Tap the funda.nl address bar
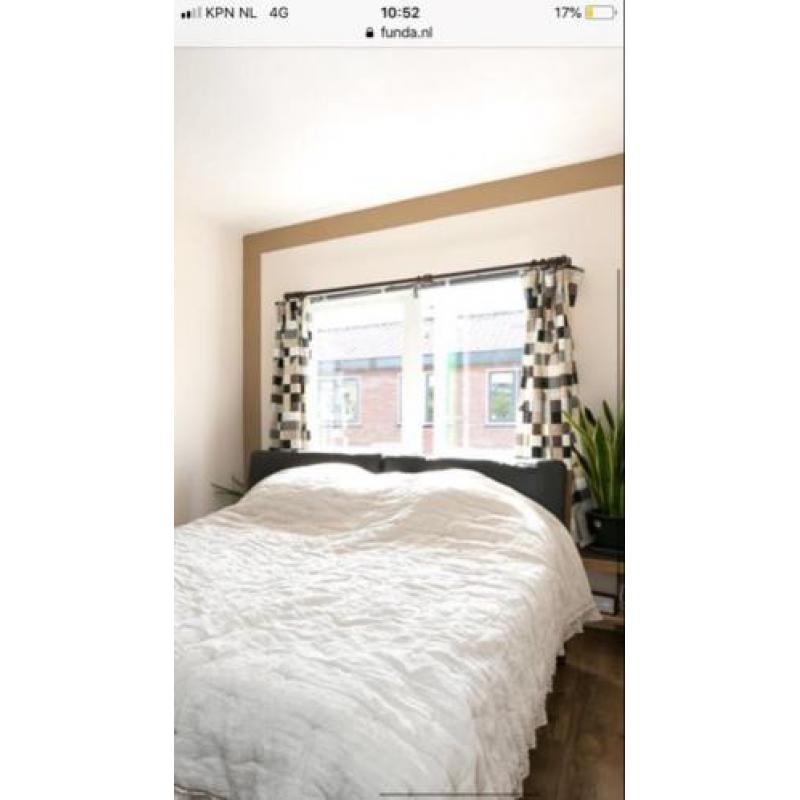800x800 pixels. coord(399,32)
